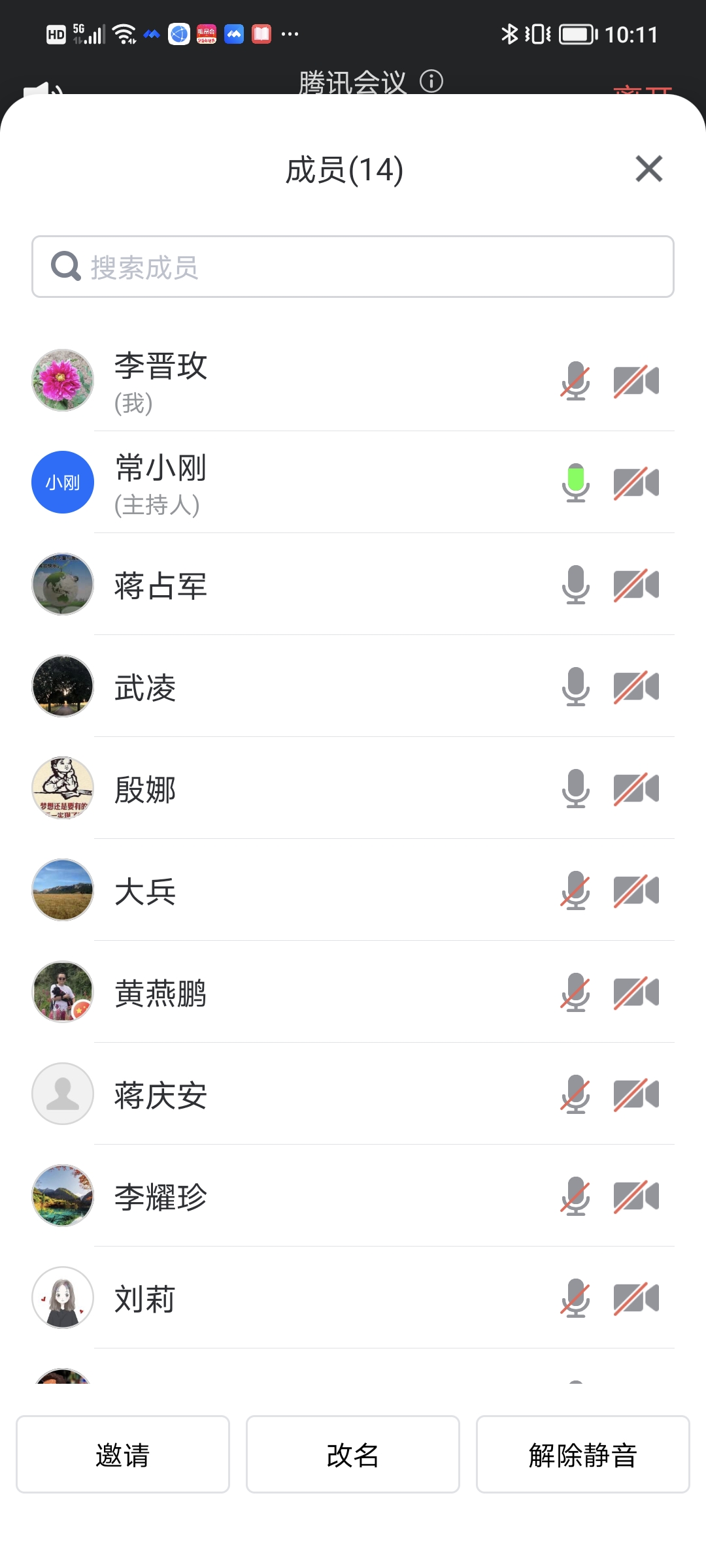Tap the 搜索成员 search field
Image resolution: width=706 pixels, height=1568 pixels.
point(353,267)
